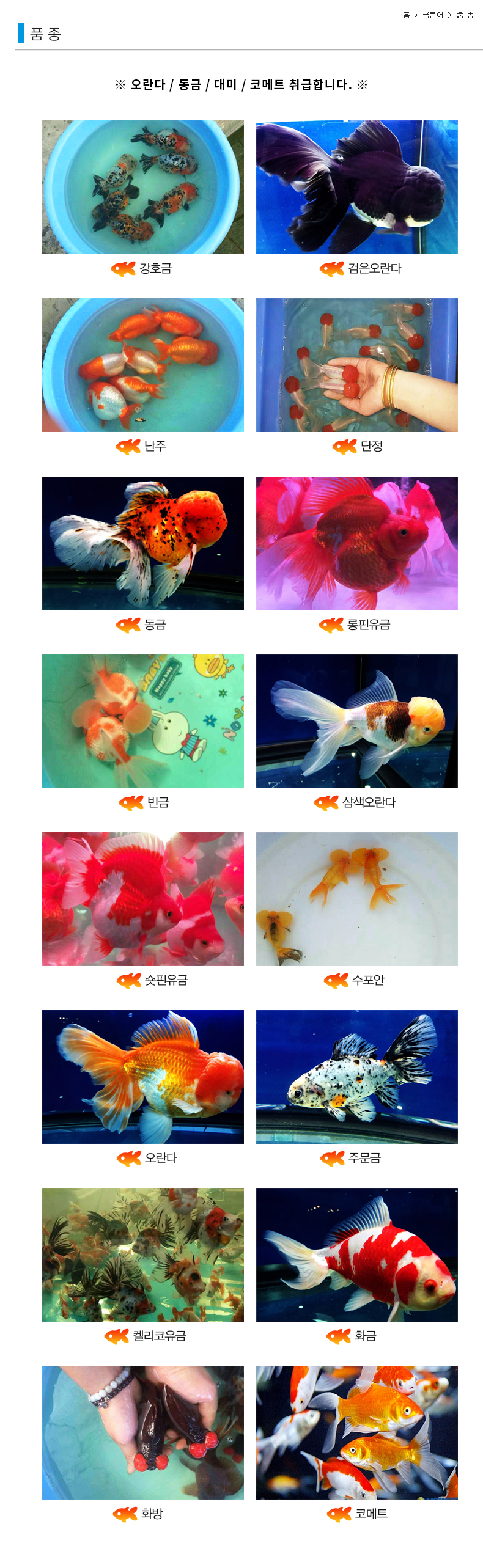Open the 단정 photo tile
This screenshot has width=483, height=1568.
coord(356,365)
